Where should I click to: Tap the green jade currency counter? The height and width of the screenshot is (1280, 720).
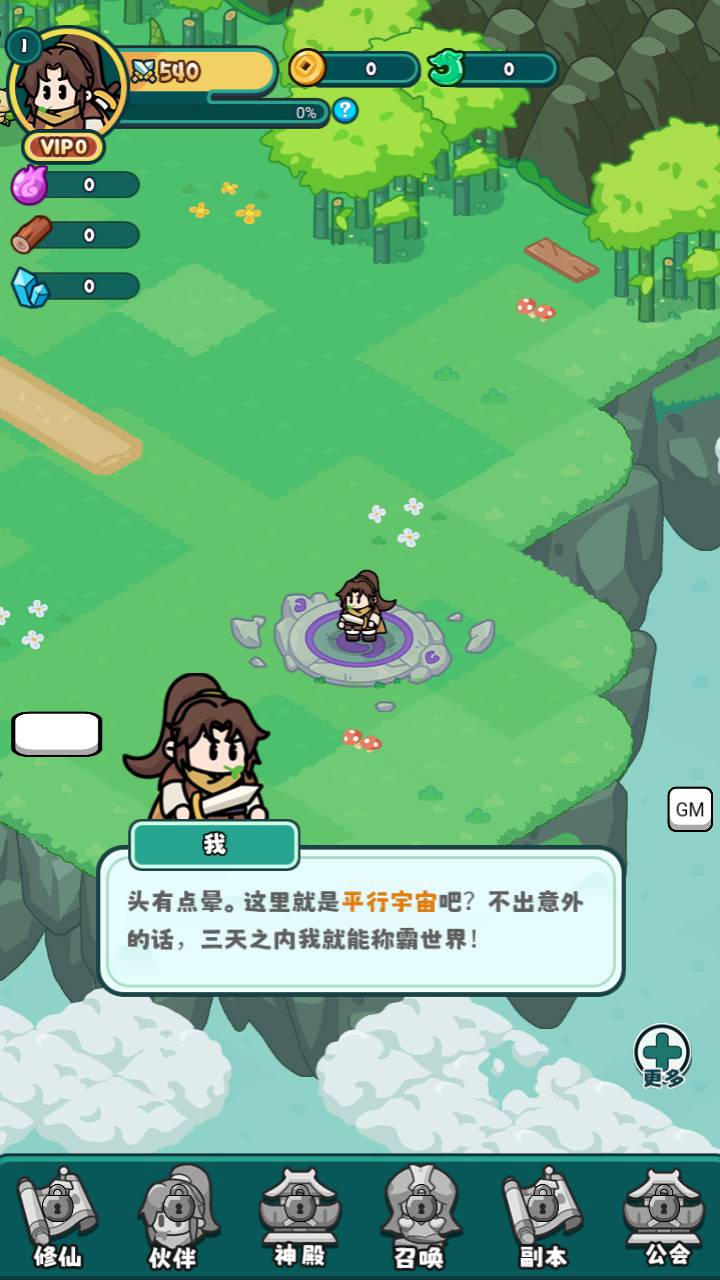click(x=493, y=69)
